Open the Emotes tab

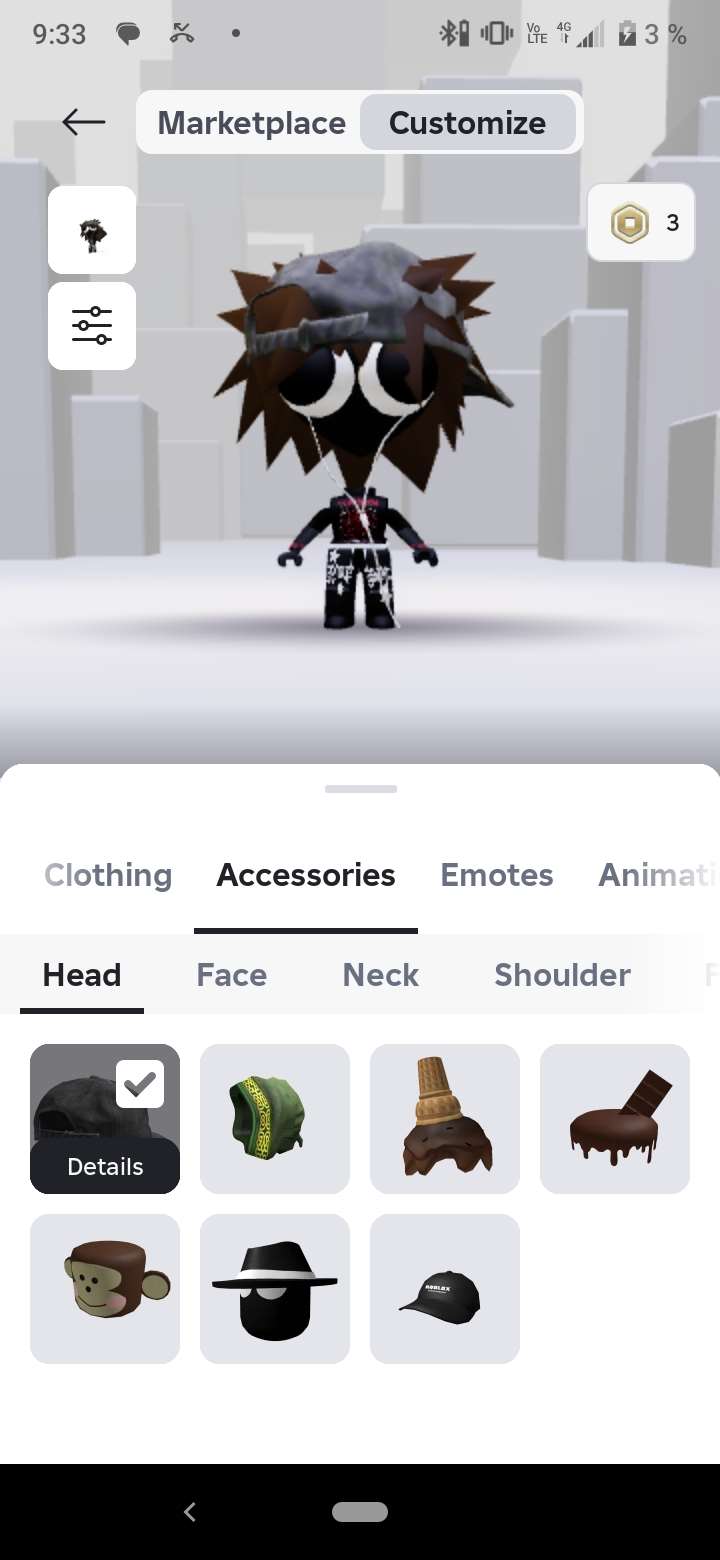497,875
